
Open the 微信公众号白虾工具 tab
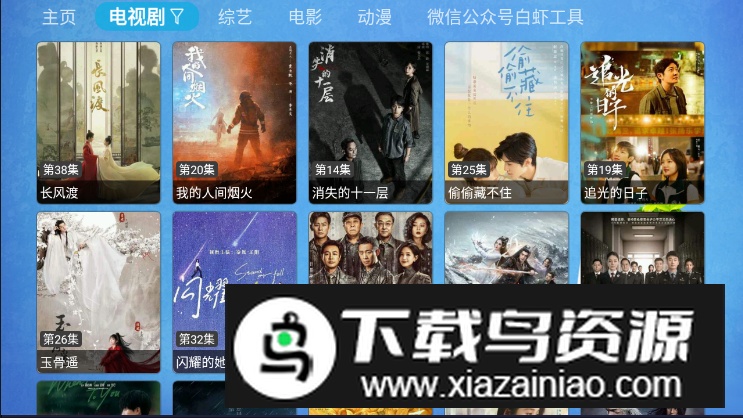(505, 16)
